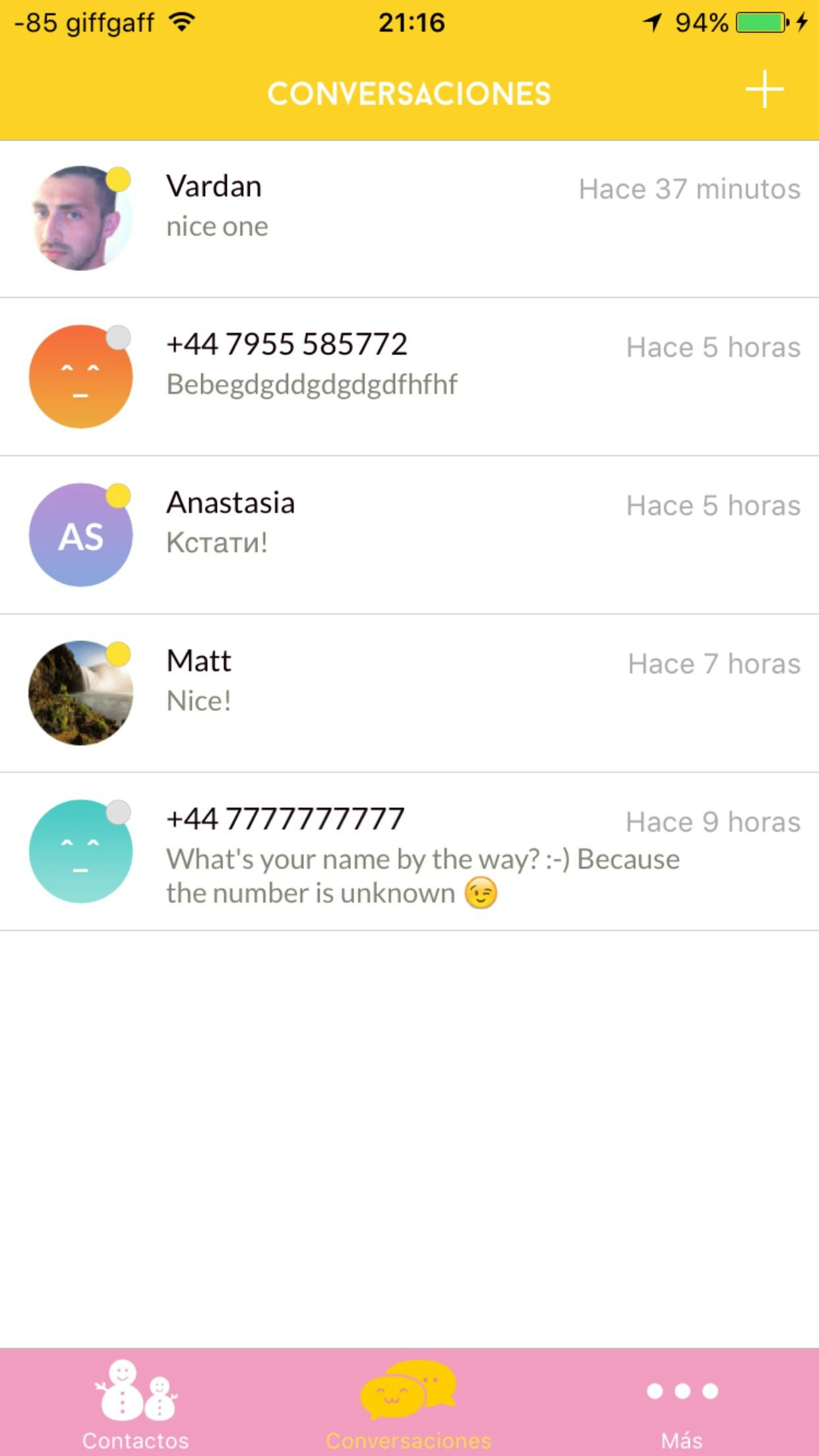
Task: Open the chat with Vardan
Action: point(409,219)
